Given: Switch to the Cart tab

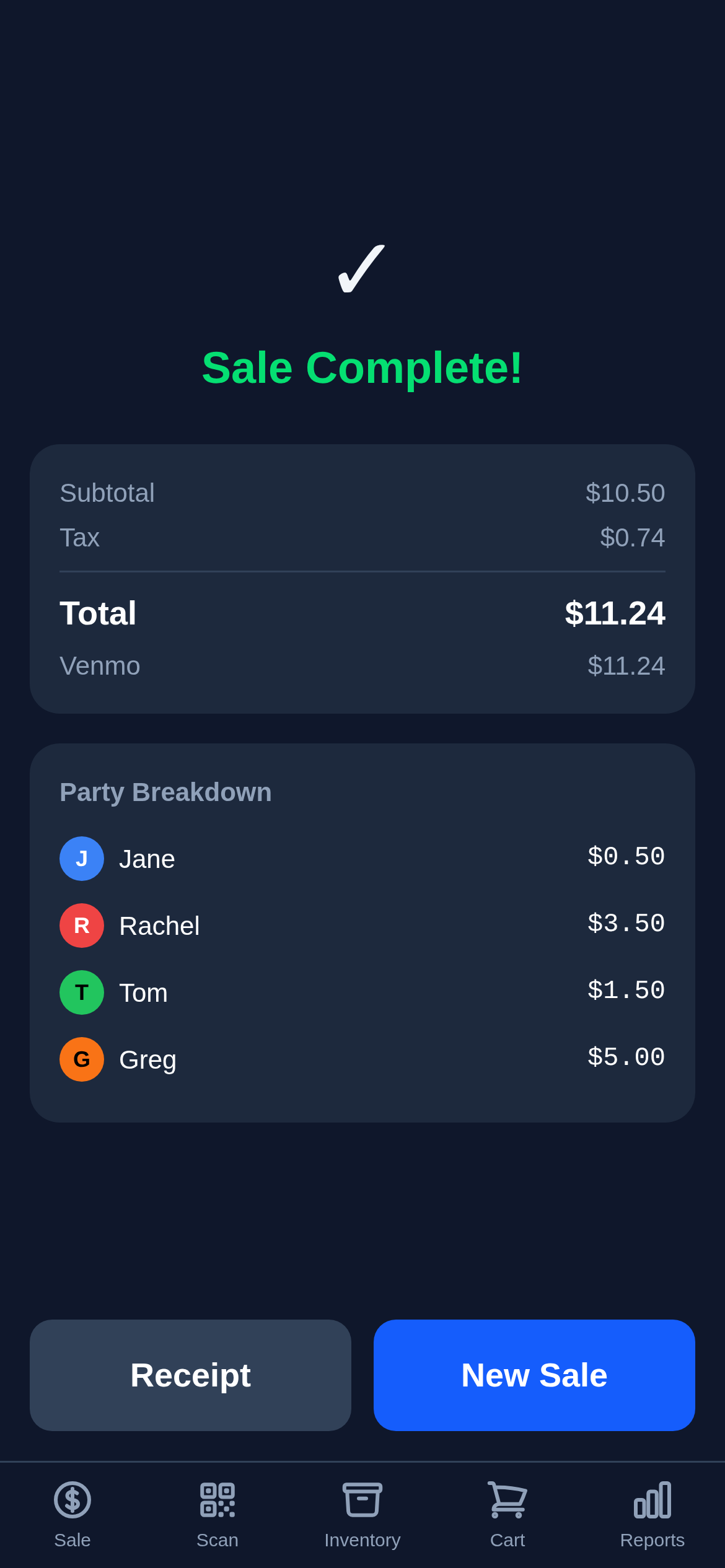Looking at the screenshot, I should point(507,1513).
